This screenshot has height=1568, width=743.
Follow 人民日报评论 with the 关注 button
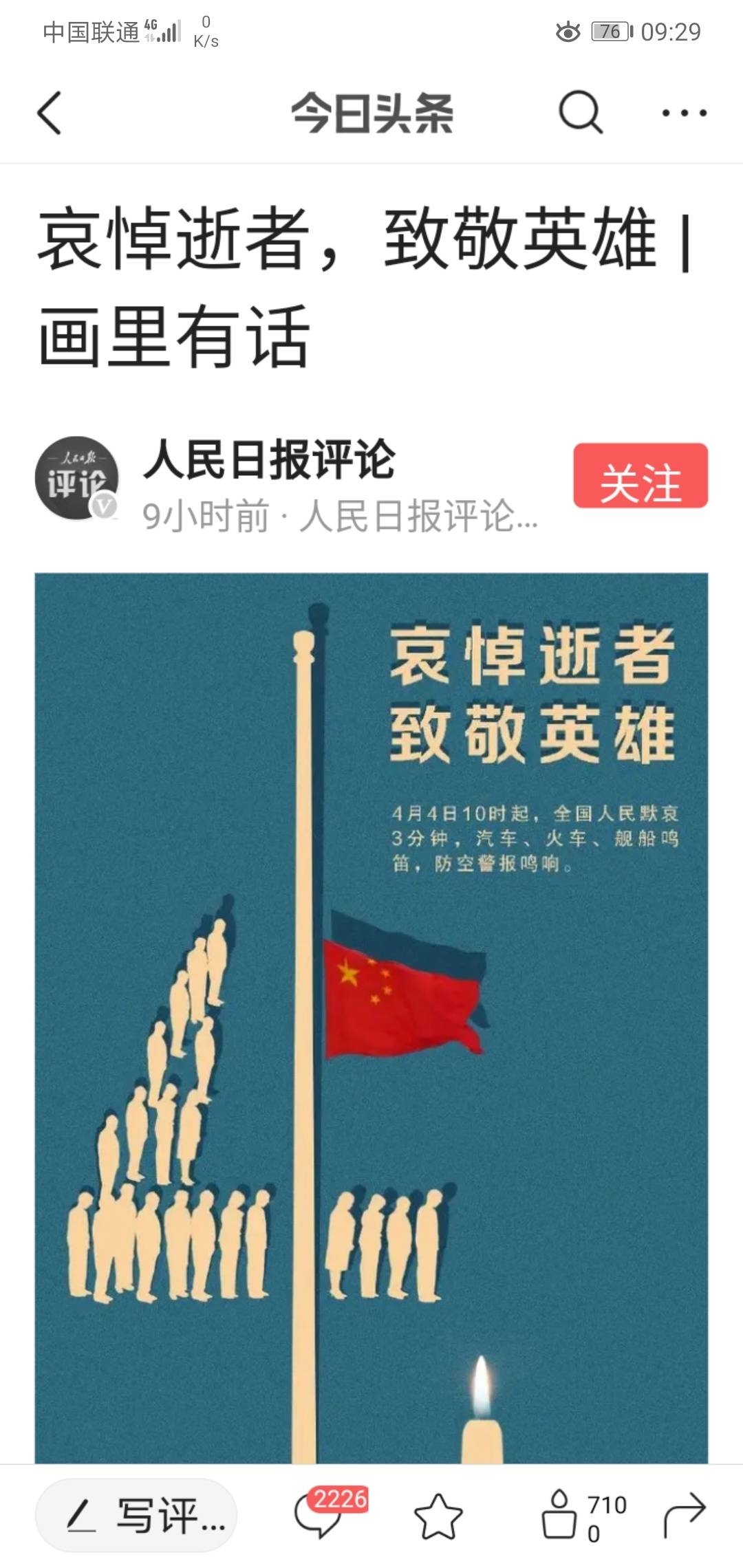pos(640,476)
